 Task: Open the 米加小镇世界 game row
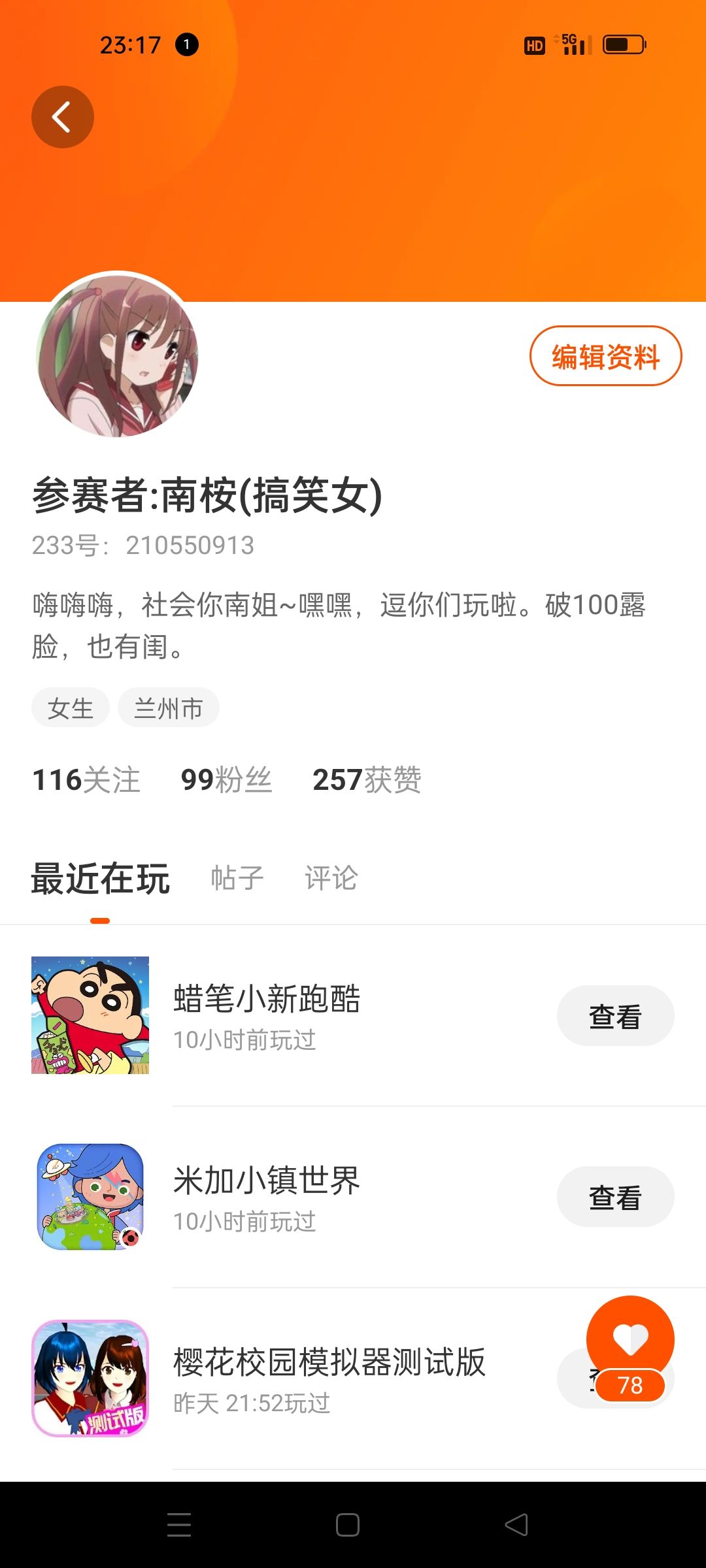(x=353, y=1197)
